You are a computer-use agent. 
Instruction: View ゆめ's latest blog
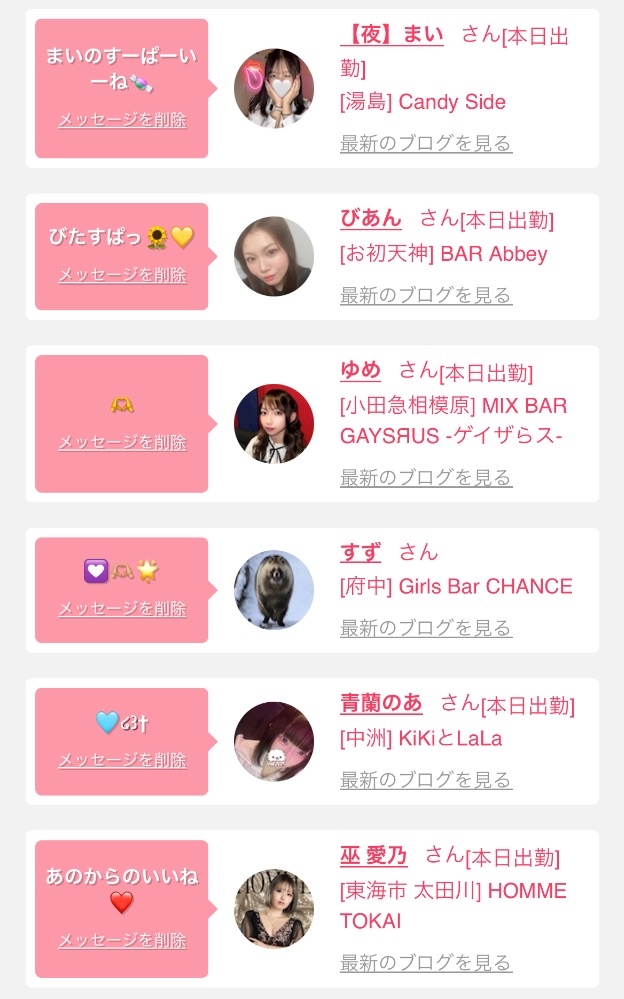tap(426, 477)
